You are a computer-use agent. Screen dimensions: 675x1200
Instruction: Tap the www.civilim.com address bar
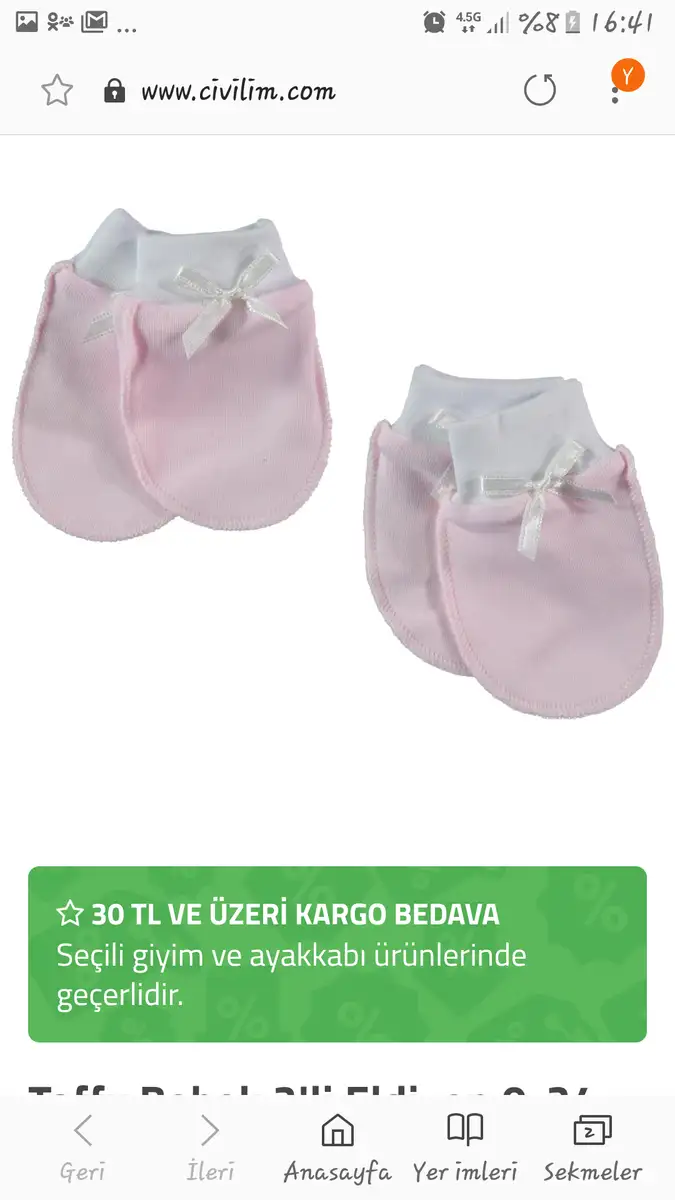[x=238, y=92]
